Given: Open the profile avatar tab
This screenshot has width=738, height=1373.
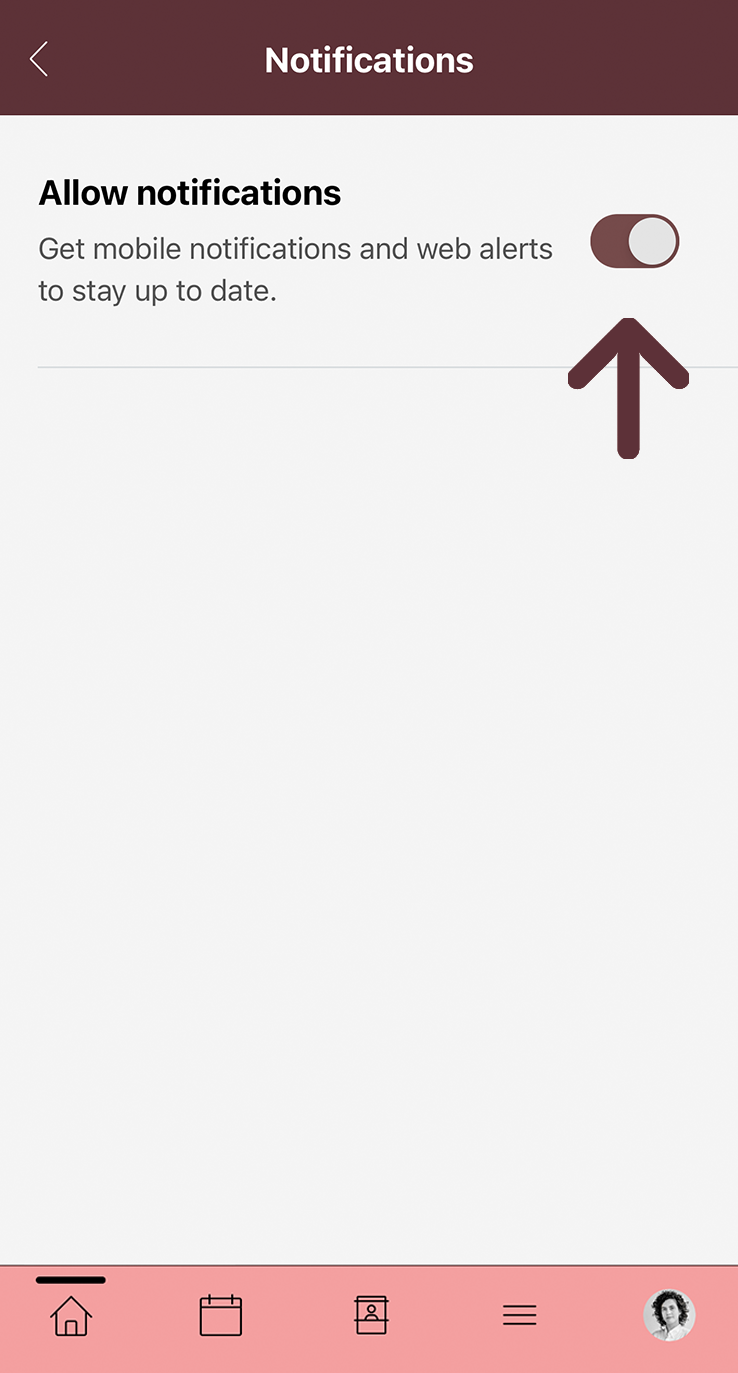Looking at the screenshot, I should (669, 1315).
